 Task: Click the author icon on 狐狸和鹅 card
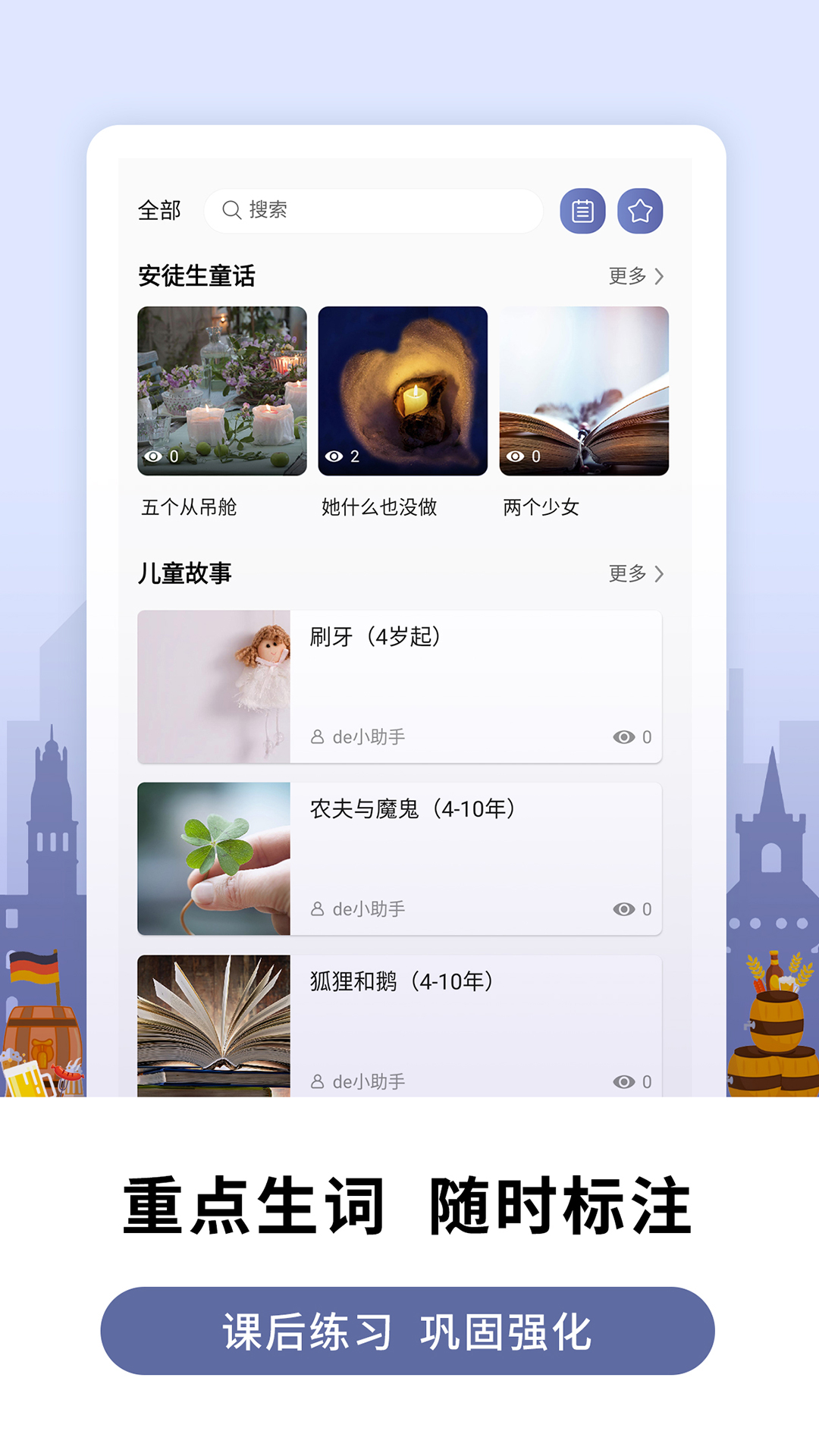[319, 1080]
